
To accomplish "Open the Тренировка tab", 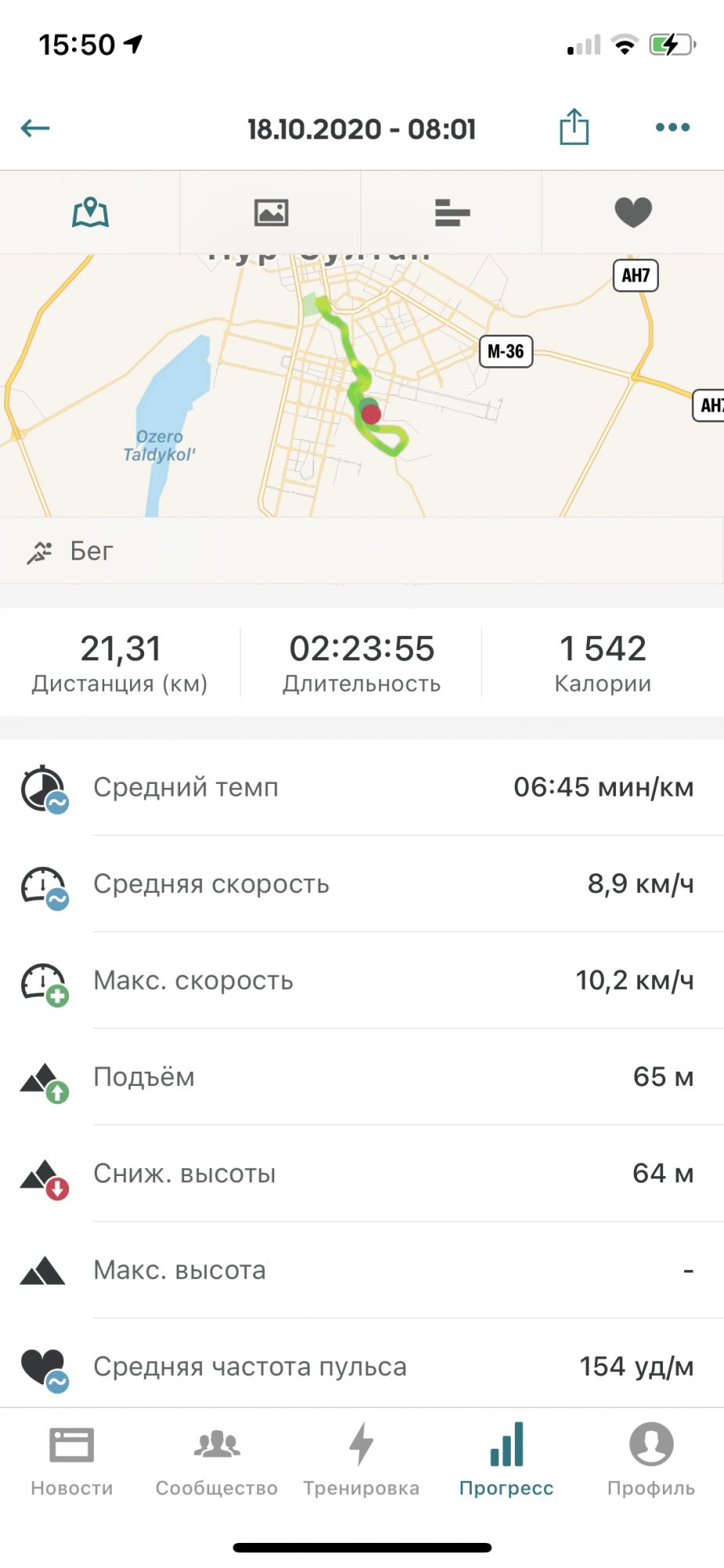I will coord(361,1458).
